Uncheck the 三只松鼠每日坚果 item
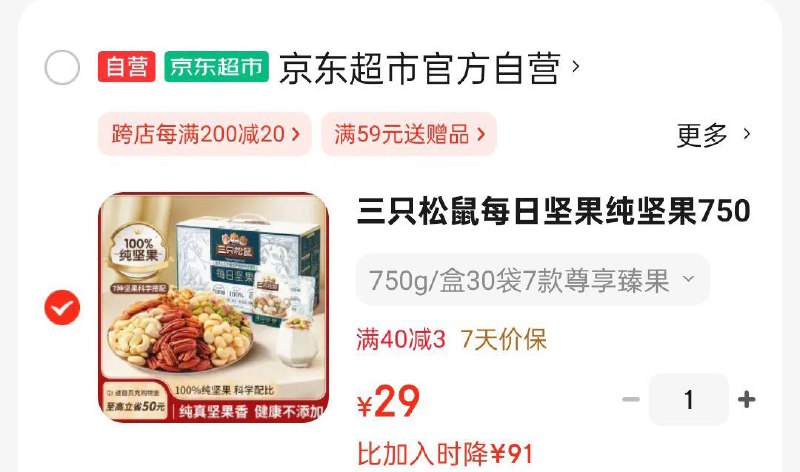The height and width of the screenshot is (472, 800). point(62,308)
